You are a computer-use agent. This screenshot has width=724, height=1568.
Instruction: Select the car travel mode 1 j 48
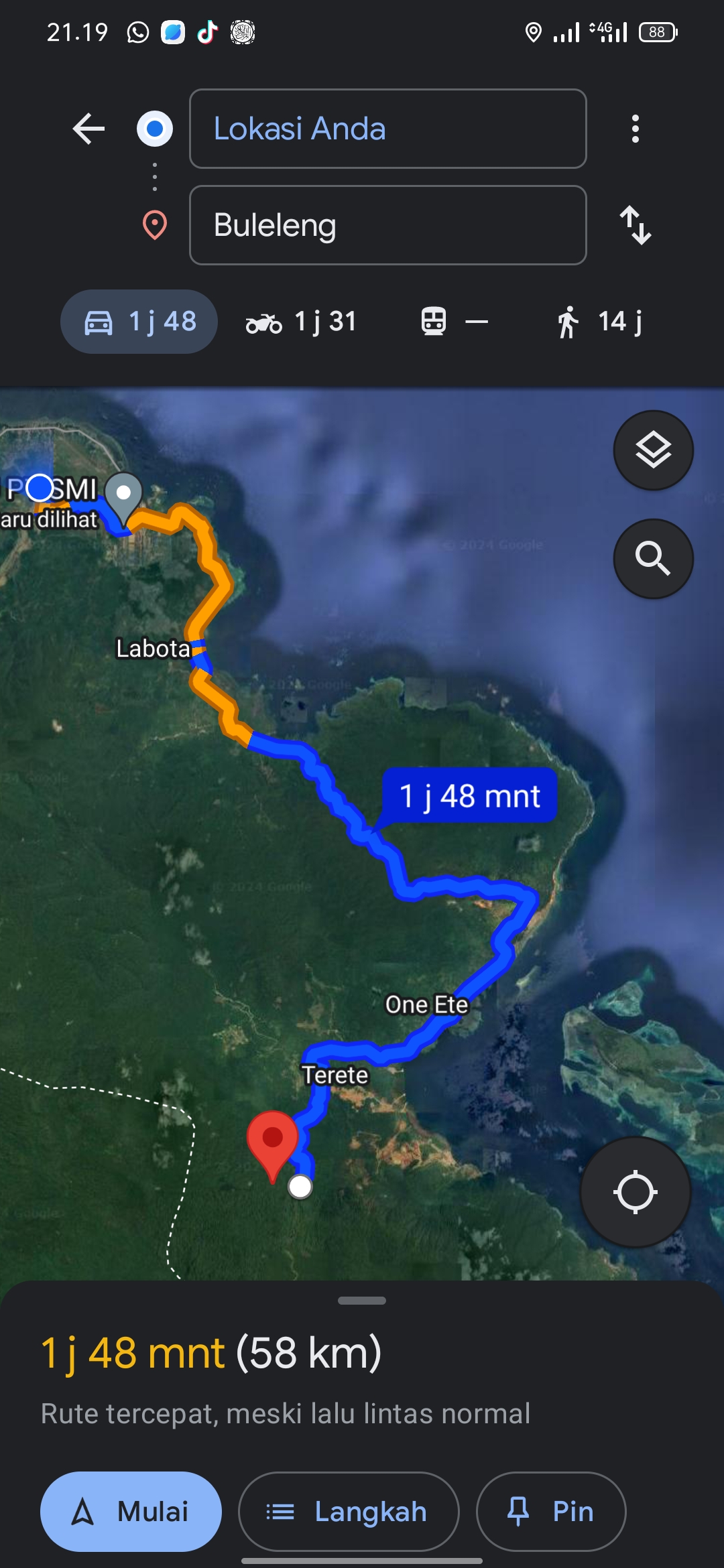[x=139, y=322]
